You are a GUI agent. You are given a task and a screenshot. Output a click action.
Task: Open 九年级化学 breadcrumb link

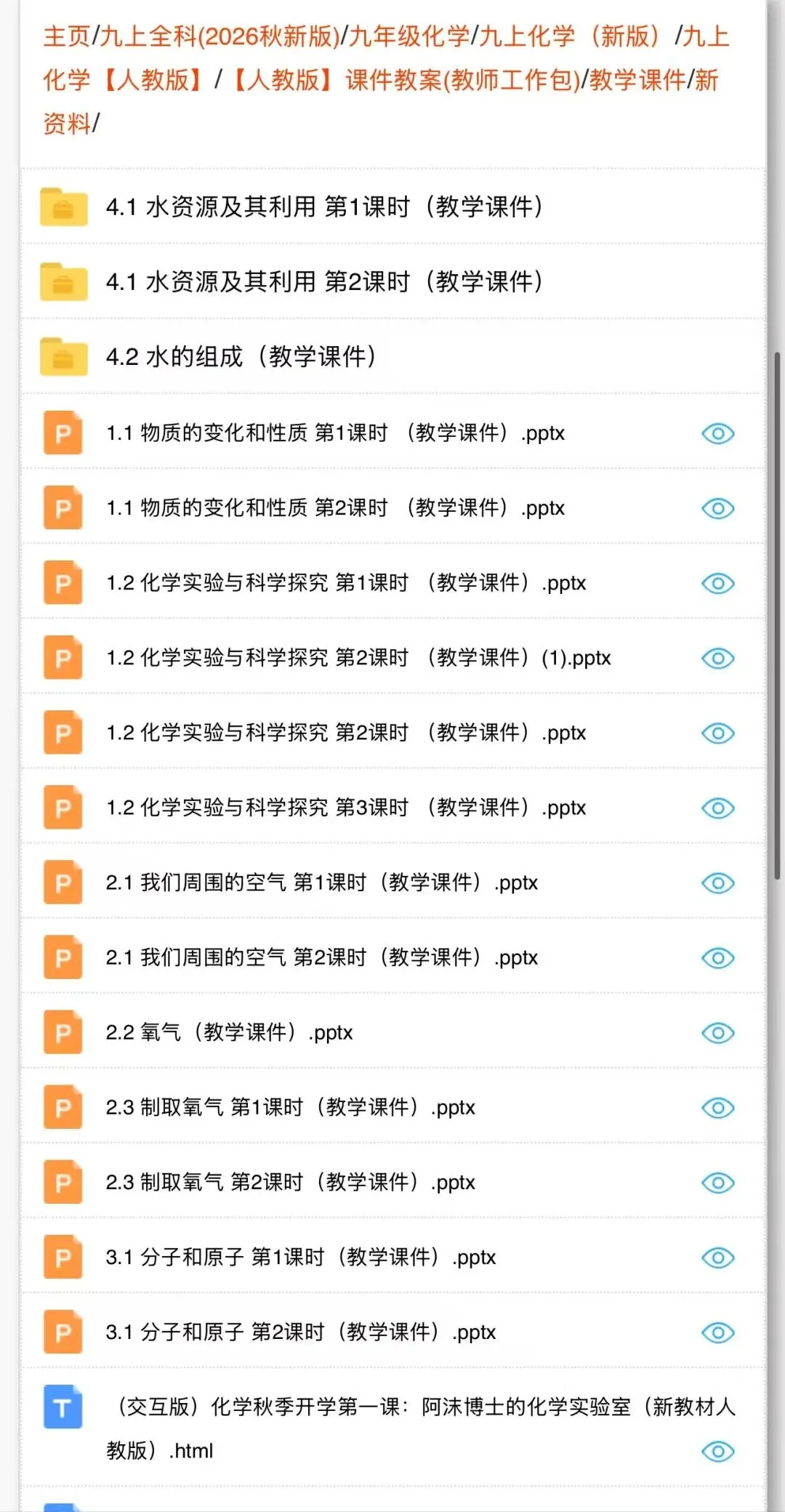pos(410,36)
